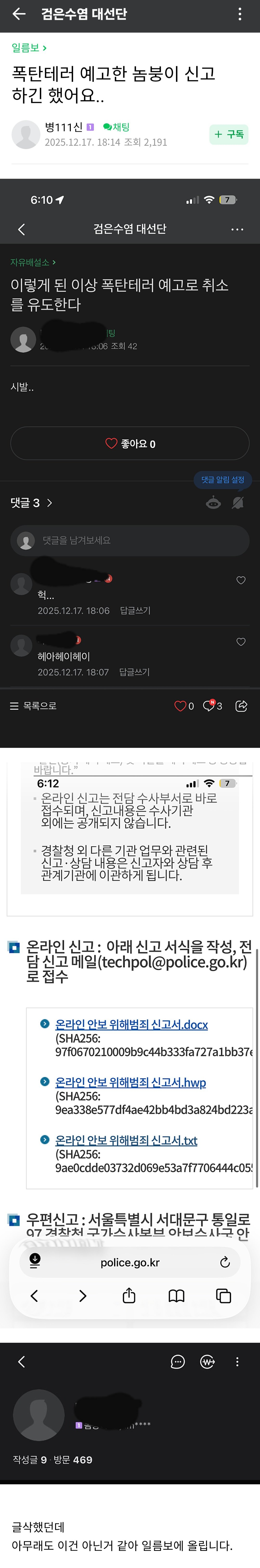Open the overflow menu in the top bar
Image resolution: width=260 pixels, height=1568 pixels.
click(x=240, y=14)
